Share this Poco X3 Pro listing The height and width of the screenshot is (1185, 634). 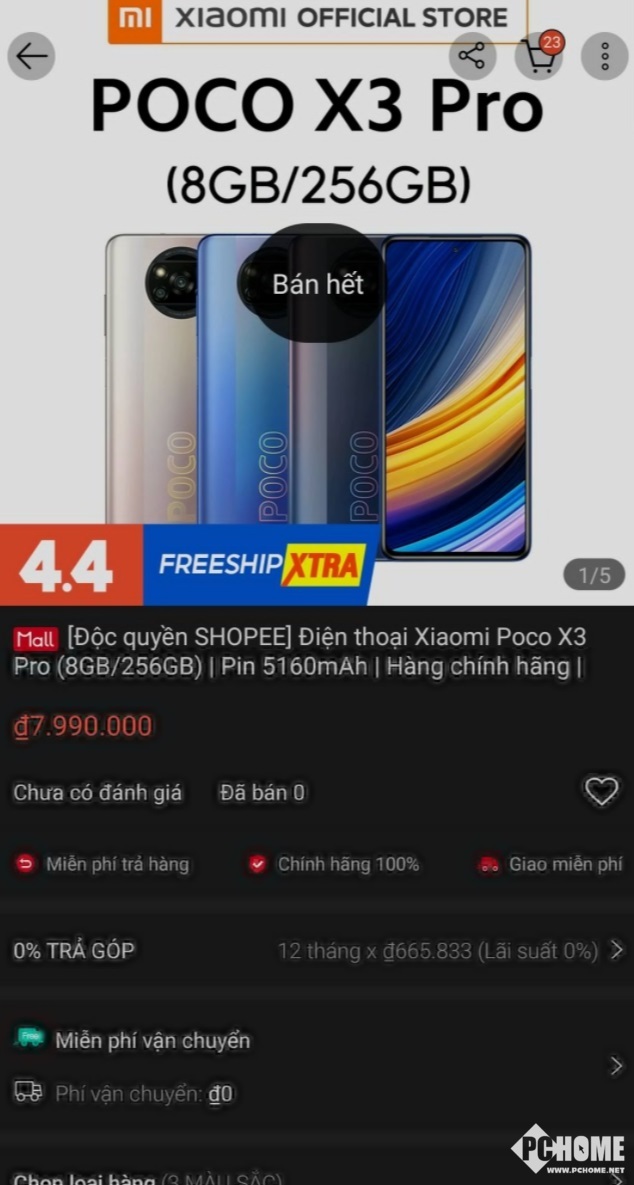tap(472, 56)
